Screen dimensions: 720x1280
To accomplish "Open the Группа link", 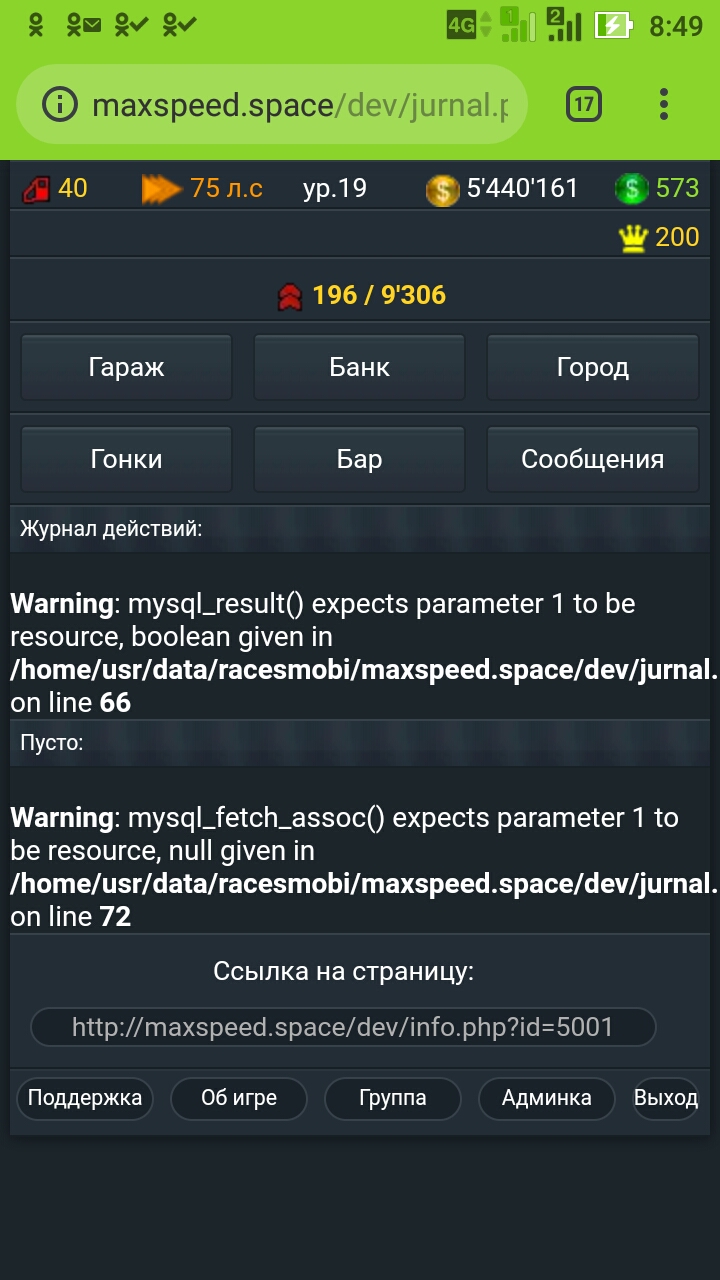I will pos(392,1098).
